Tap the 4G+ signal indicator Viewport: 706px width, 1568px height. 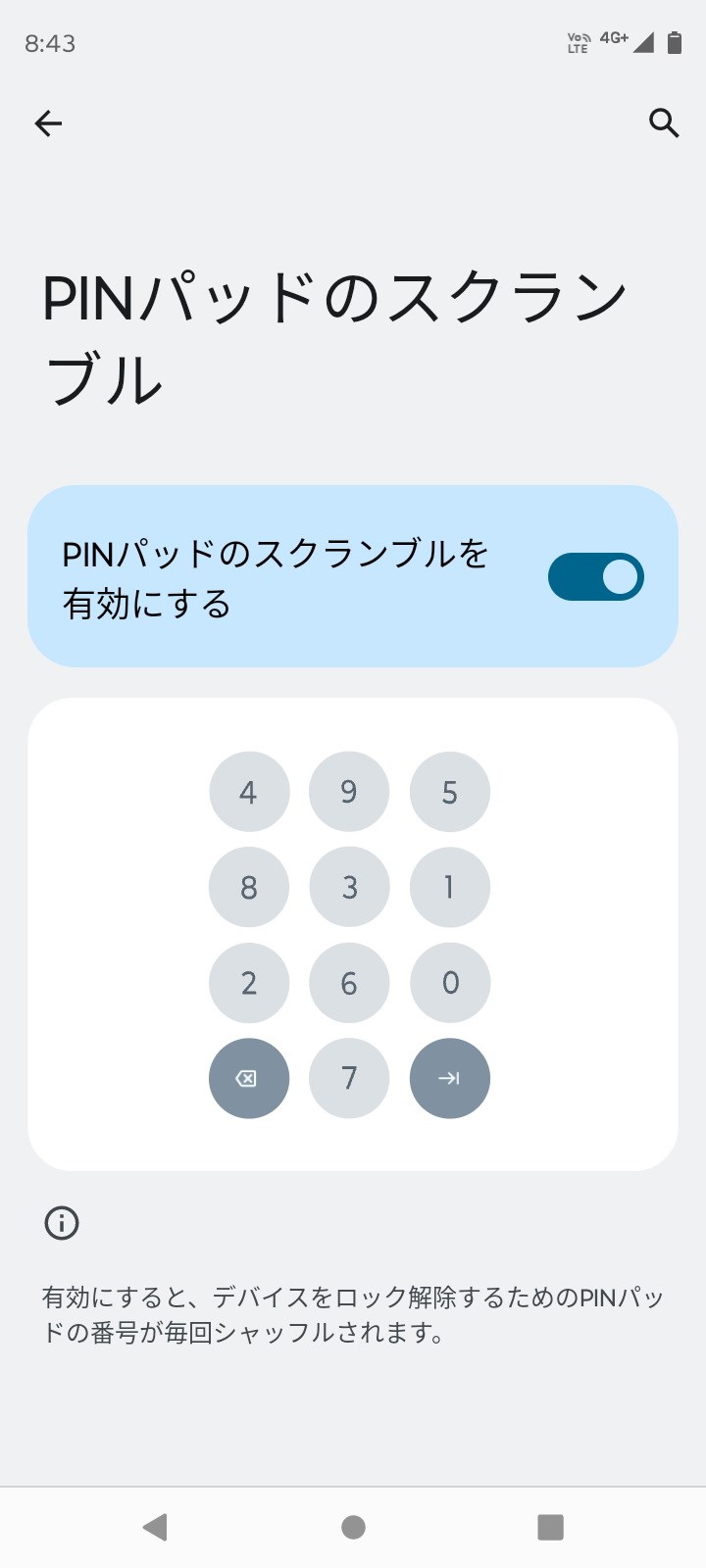click(613, 39)
